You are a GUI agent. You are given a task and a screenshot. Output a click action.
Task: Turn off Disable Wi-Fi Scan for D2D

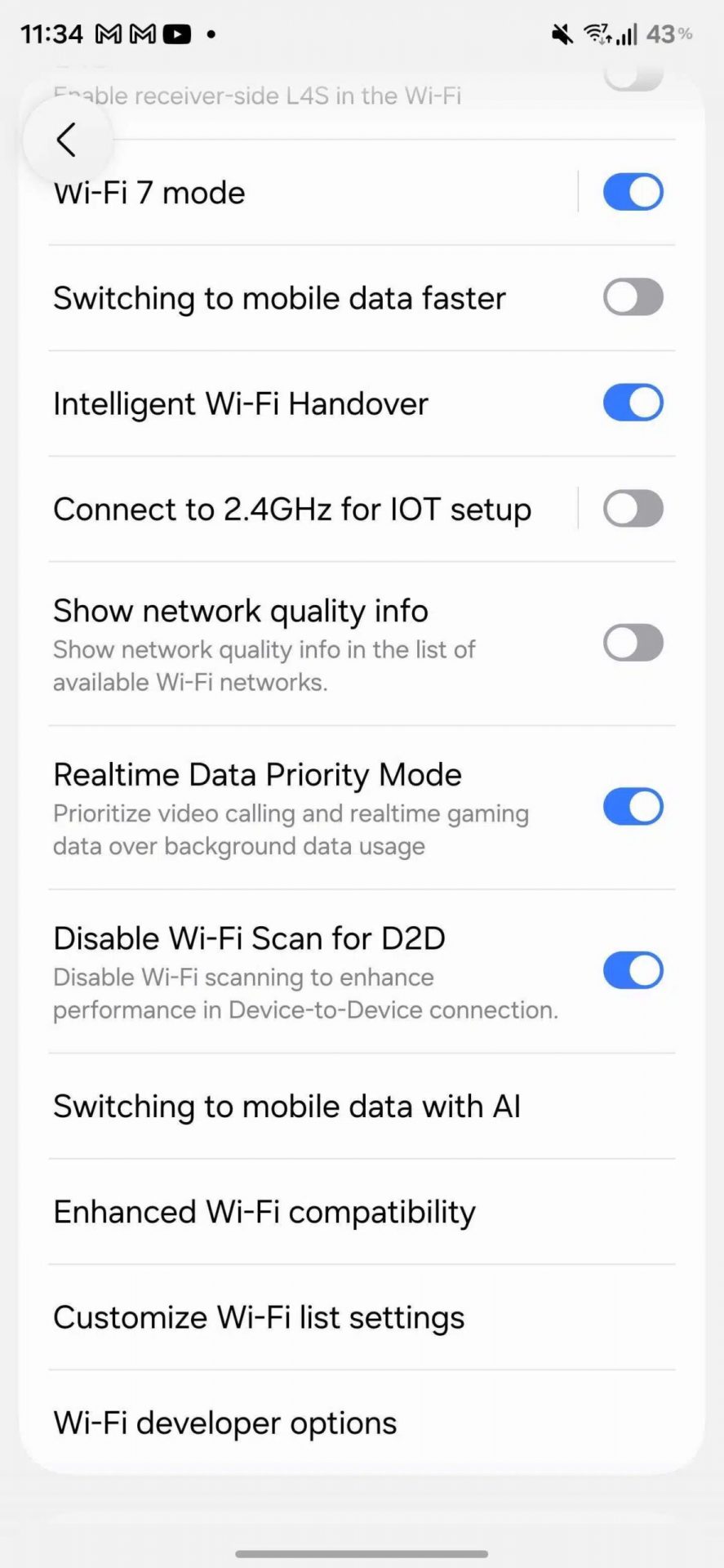point(633,970)
